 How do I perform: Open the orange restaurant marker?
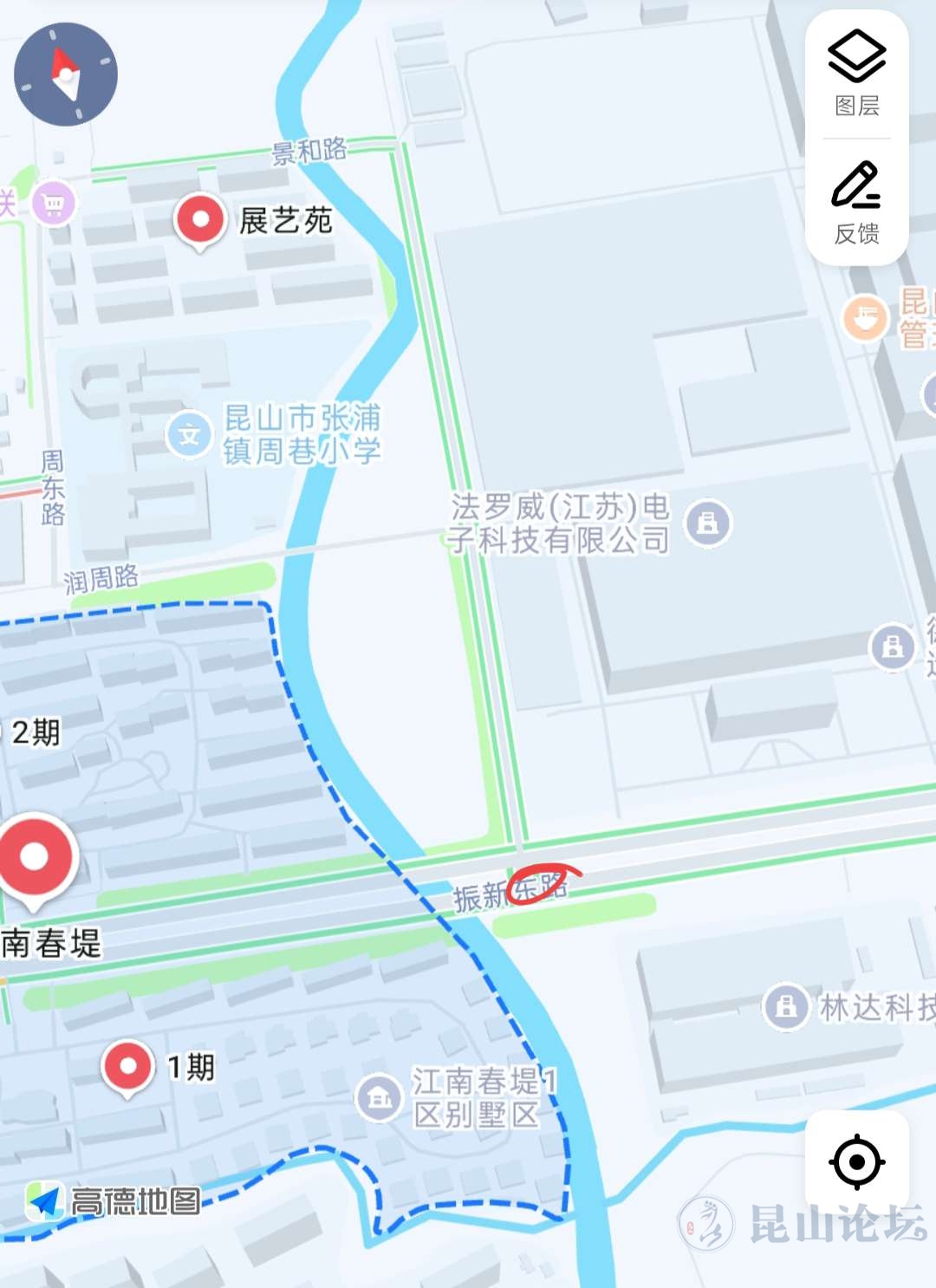[865, 318]
